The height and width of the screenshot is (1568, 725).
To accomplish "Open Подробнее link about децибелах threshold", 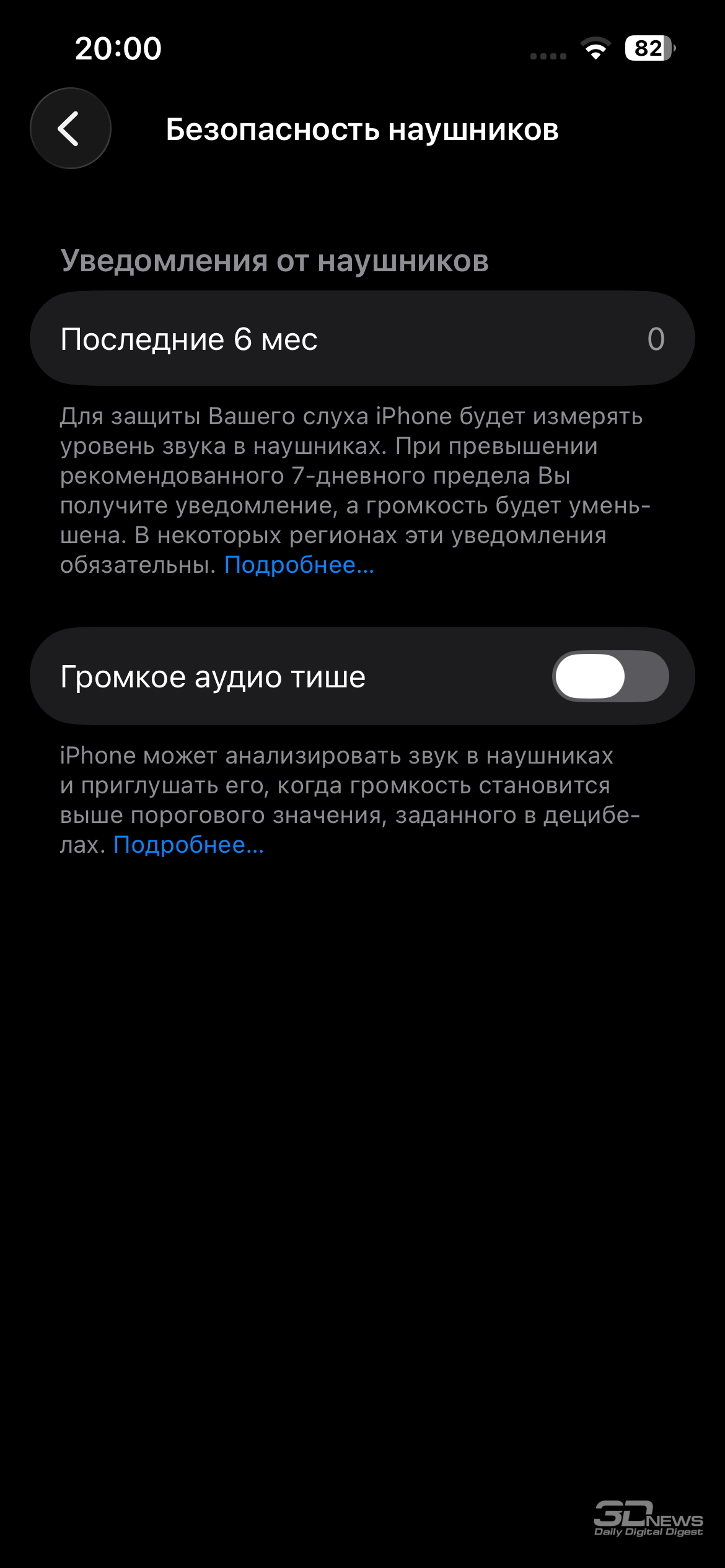I will pyautogui.click(x=188, y=845).
